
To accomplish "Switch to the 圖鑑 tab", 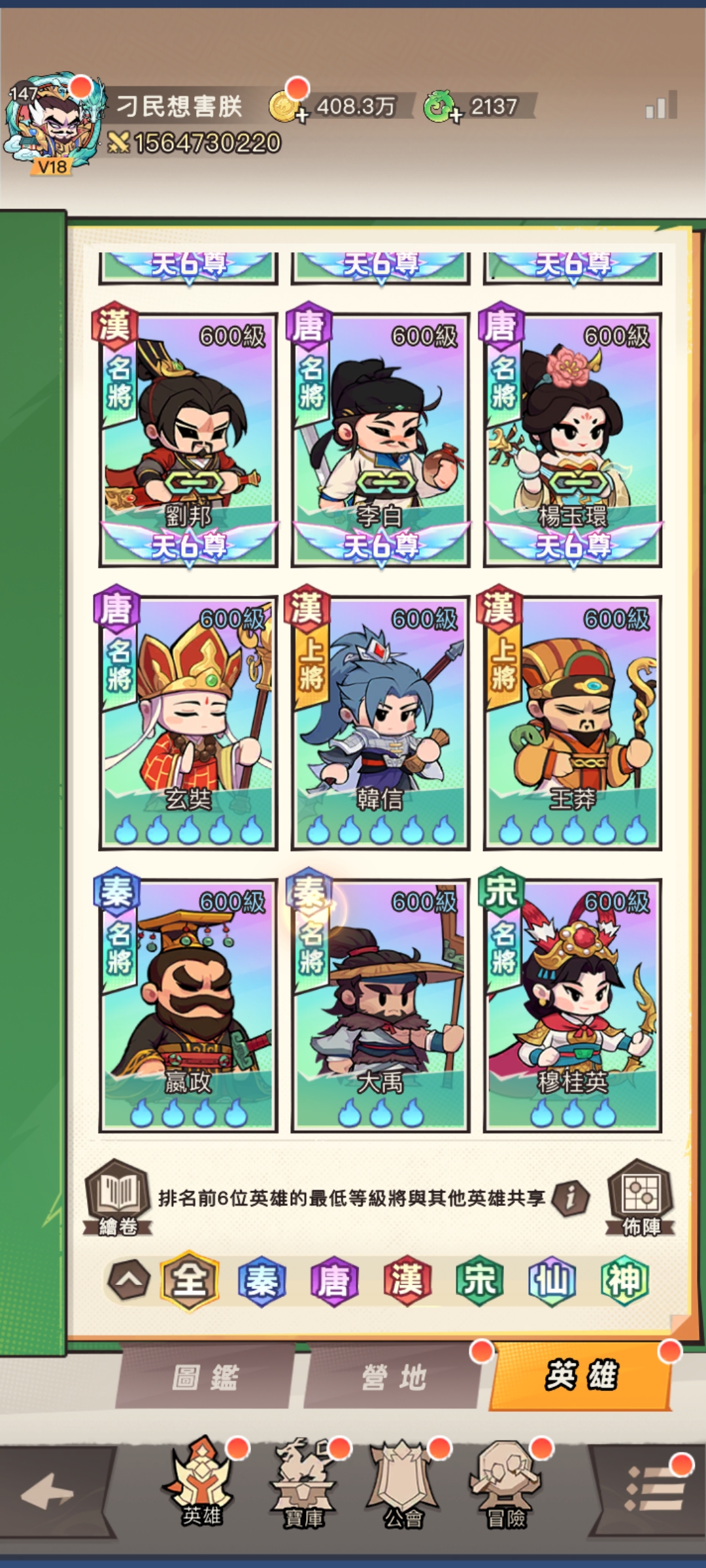I will (205, 1377).
